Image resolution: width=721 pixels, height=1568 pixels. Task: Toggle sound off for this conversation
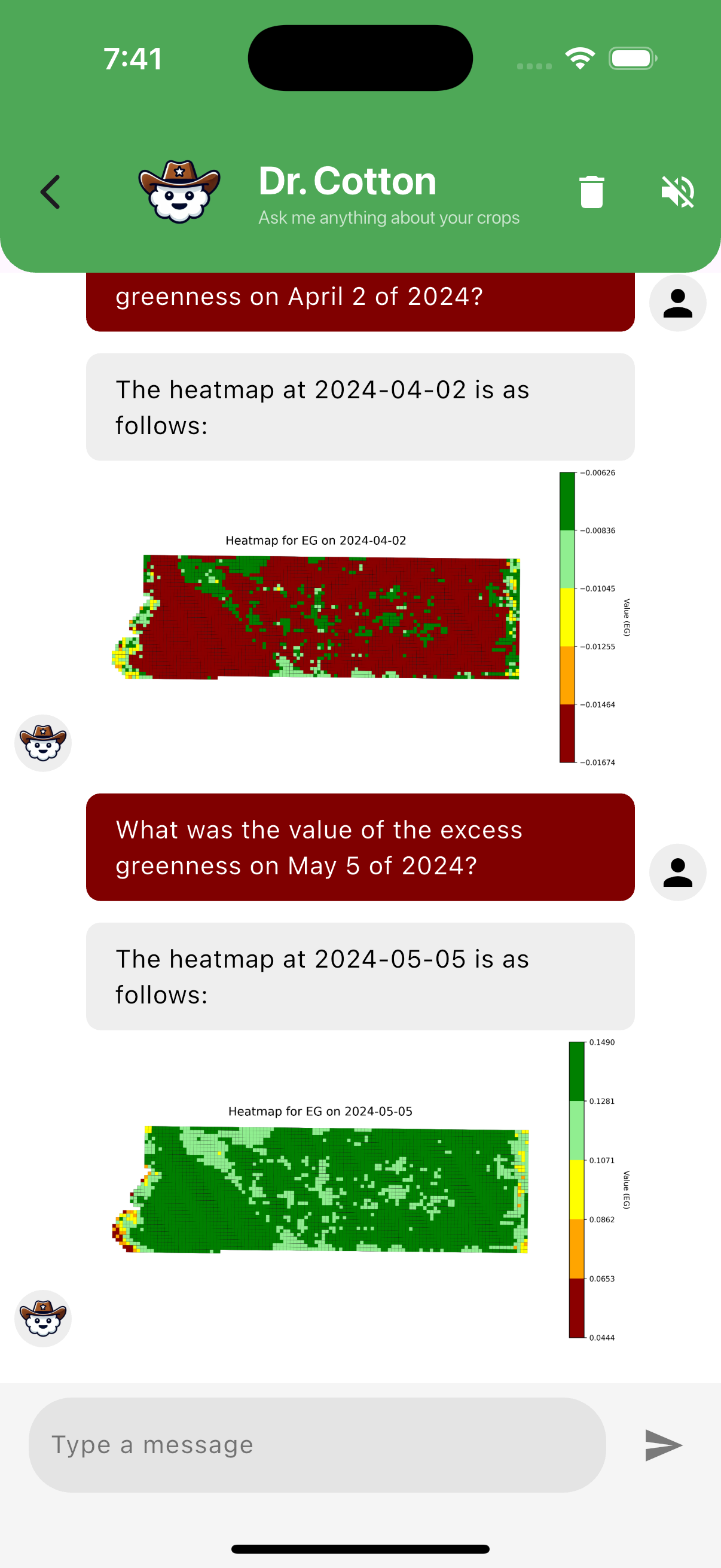pyautogui.click(x=677, y=192)
